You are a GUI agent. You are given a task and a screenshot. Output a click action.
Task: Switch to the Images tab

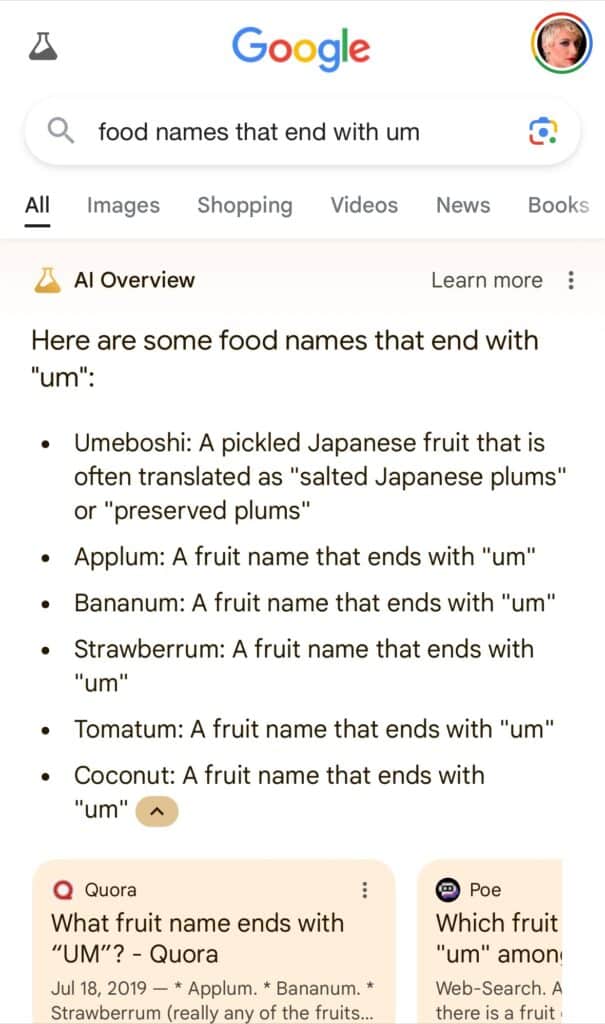123,205
